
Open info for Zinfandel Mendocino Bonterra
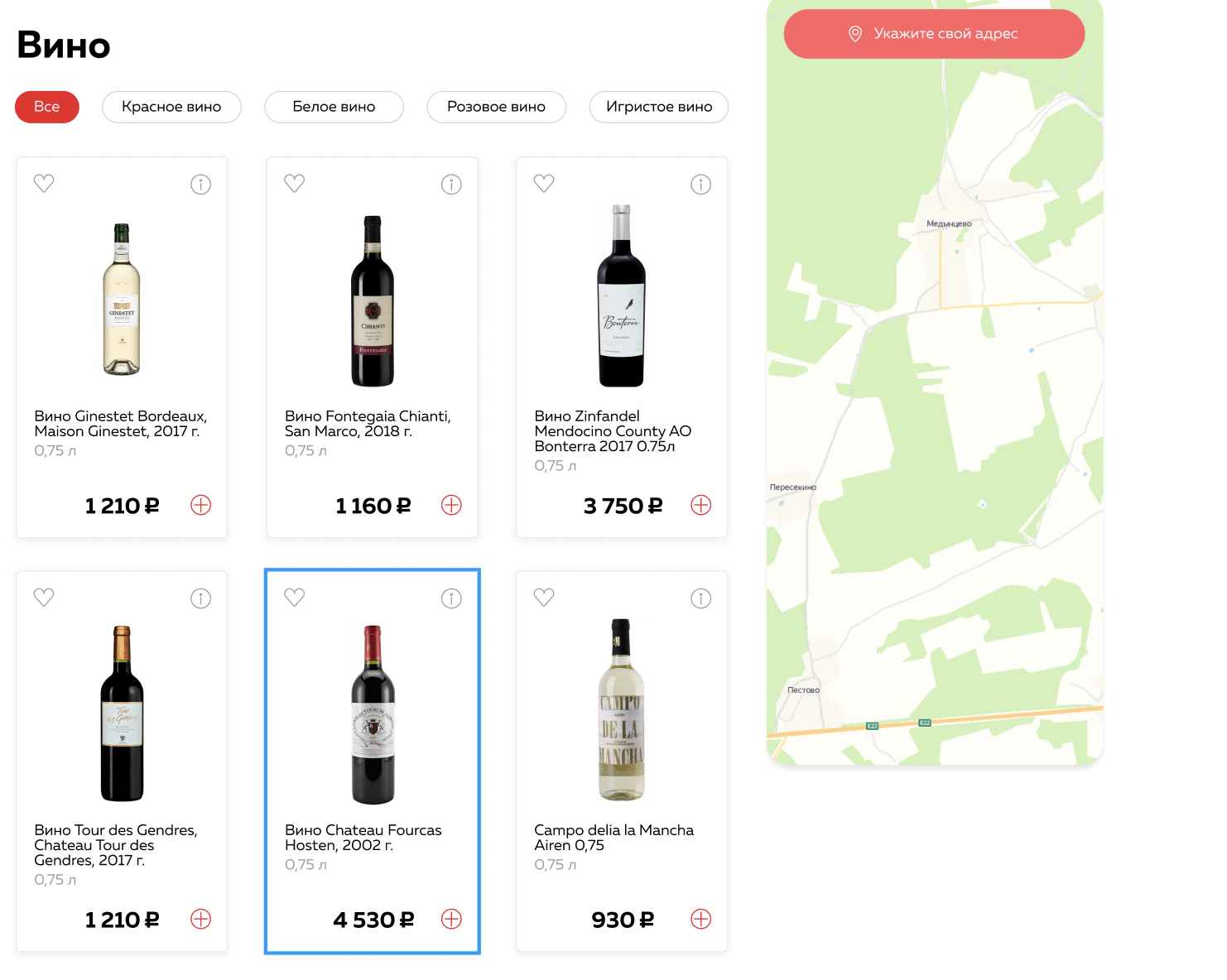[x=701, y=185]
